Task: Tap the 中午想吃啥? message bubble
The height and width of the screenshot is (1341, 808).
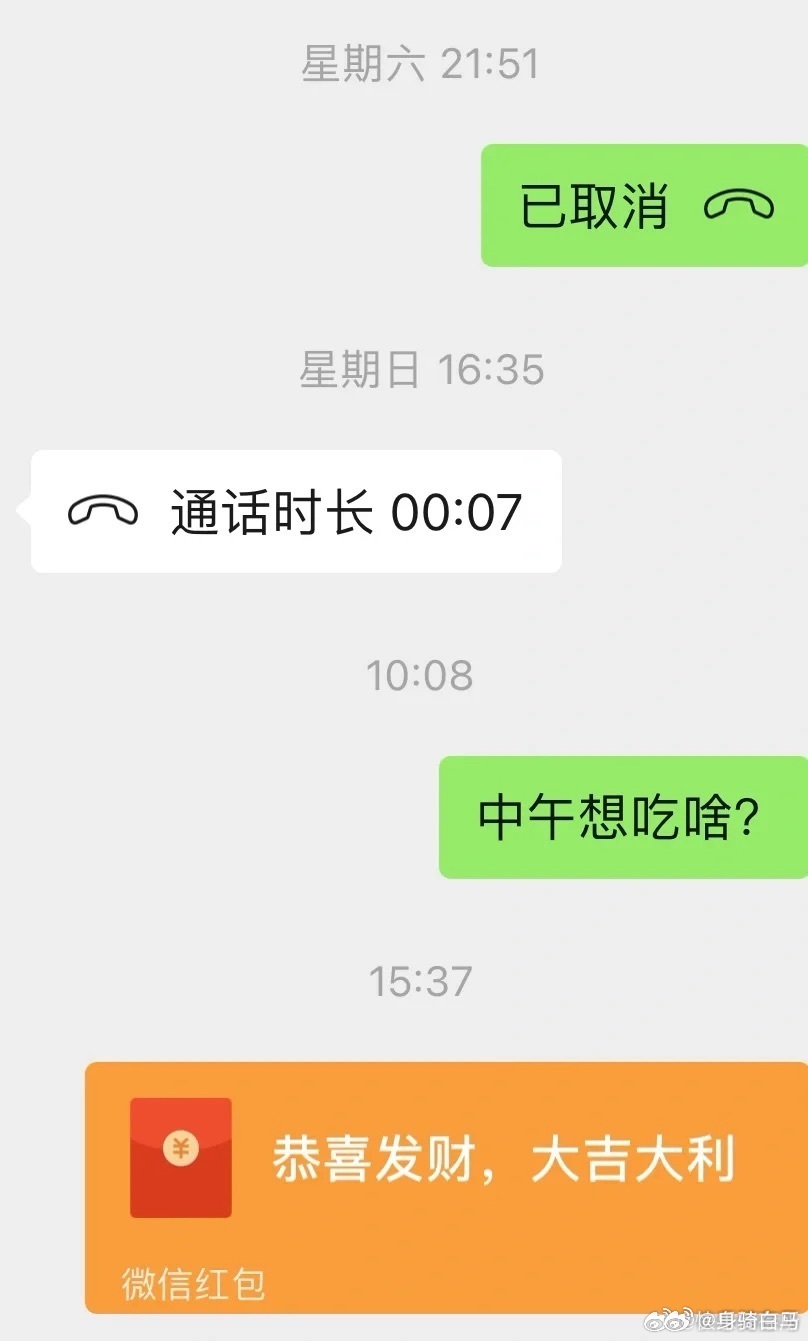Action: click(x=620, y=818)
